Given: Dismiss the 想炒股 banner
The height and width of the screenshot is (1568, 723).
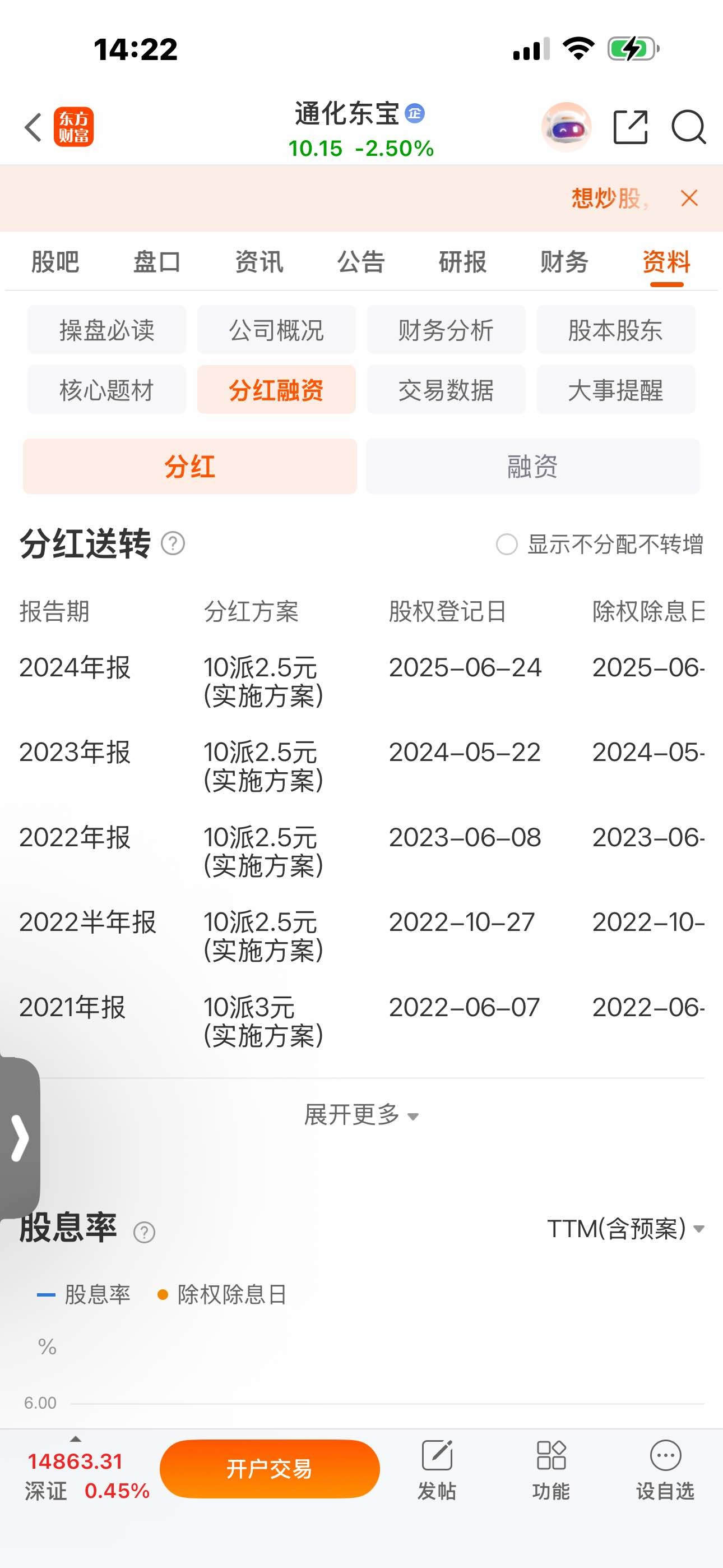Looking at the screenshot, I should tap(689, 198).
